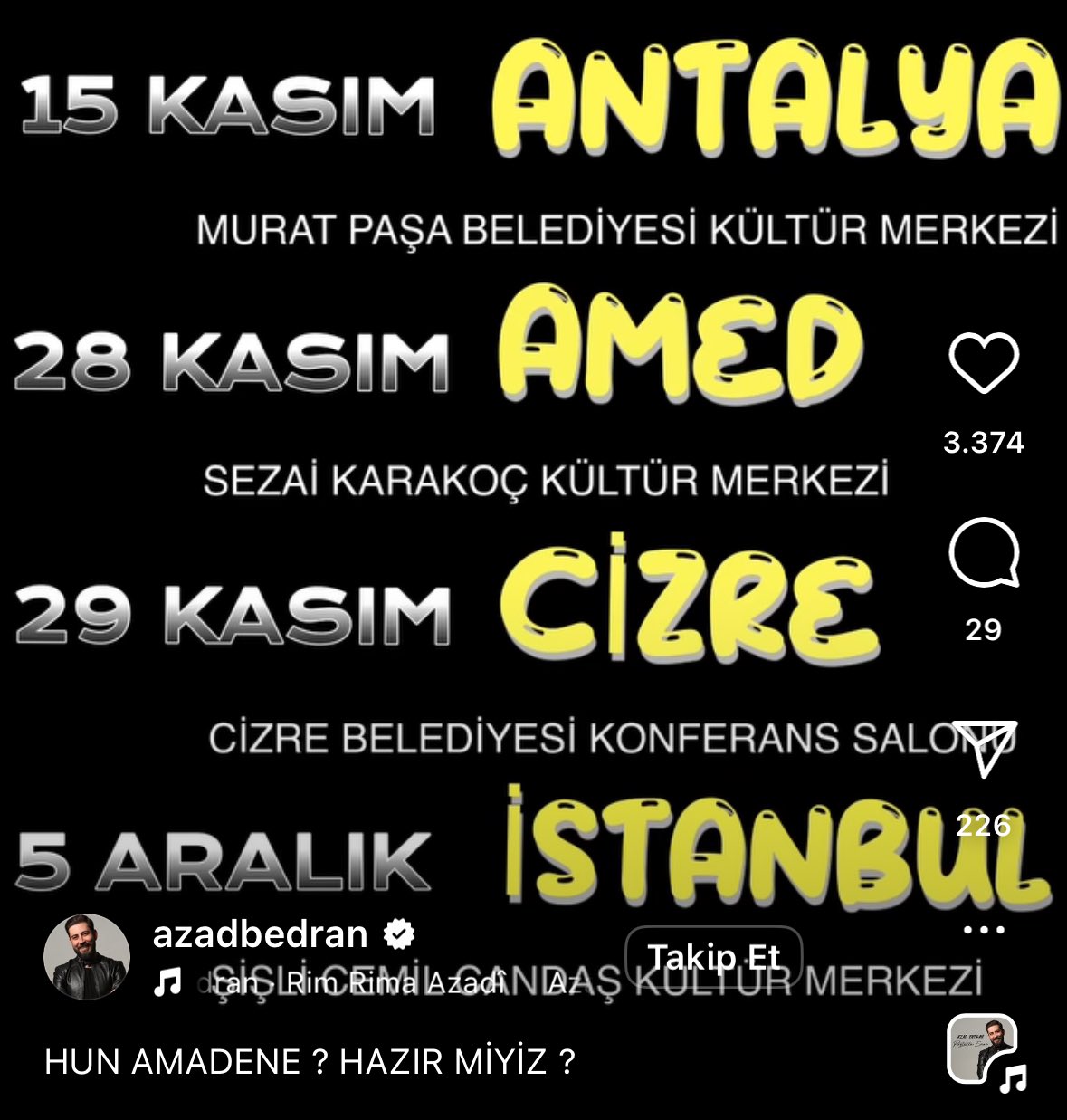Open the three-dot more options menu

click(x=983, y=930)
